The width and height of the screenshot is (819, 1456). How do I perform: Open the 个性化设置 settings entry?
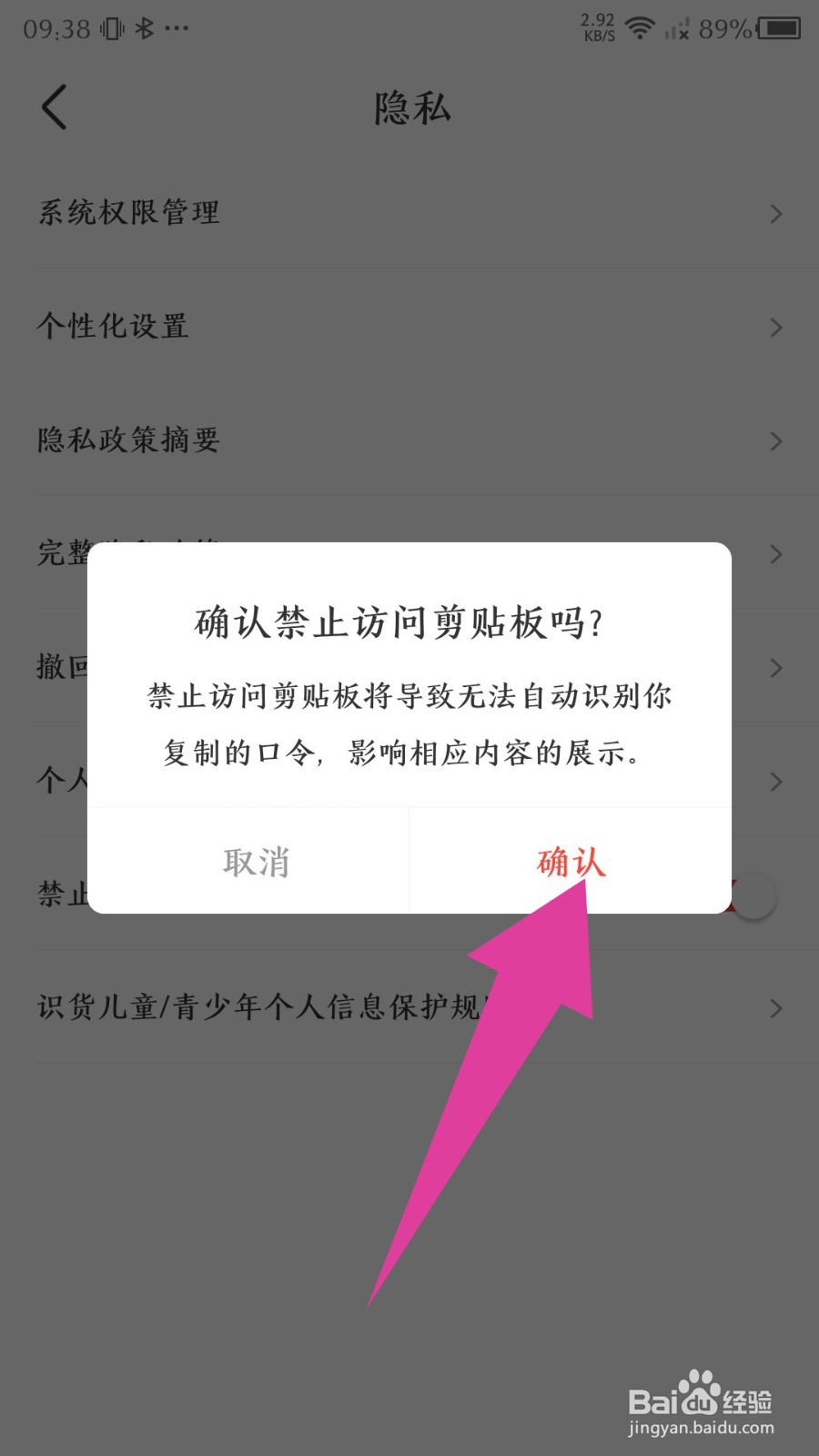(112, 327)
